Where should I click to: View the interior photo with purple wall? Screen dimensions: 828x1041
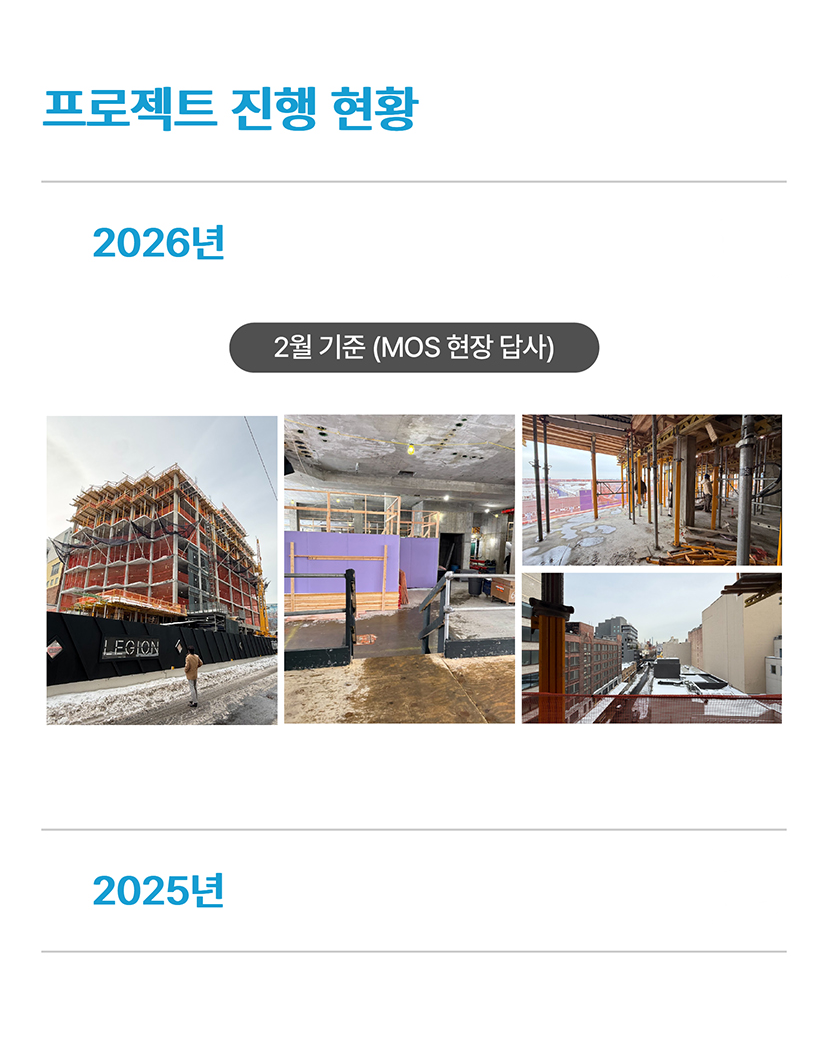(399, 570)
